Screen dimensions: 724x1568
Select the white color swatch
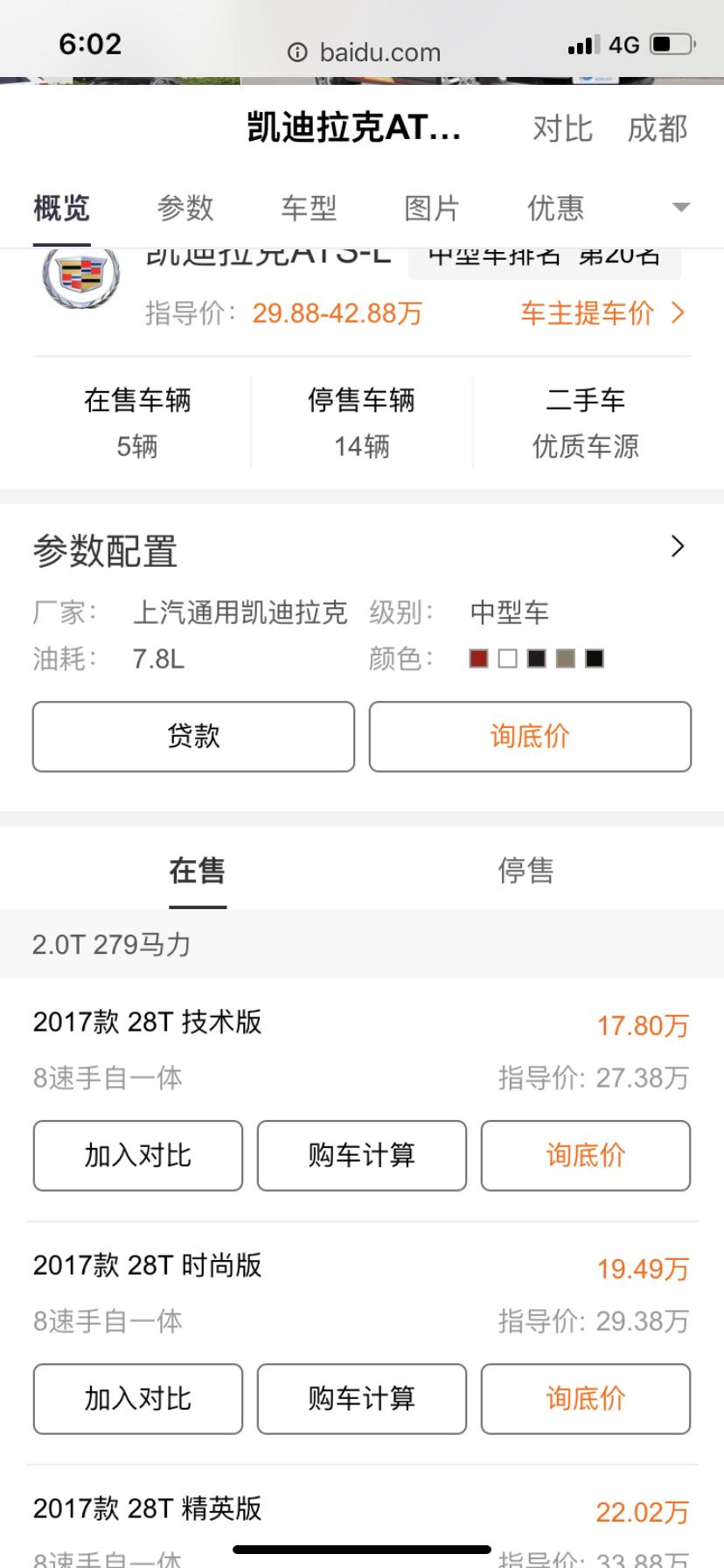506,657
